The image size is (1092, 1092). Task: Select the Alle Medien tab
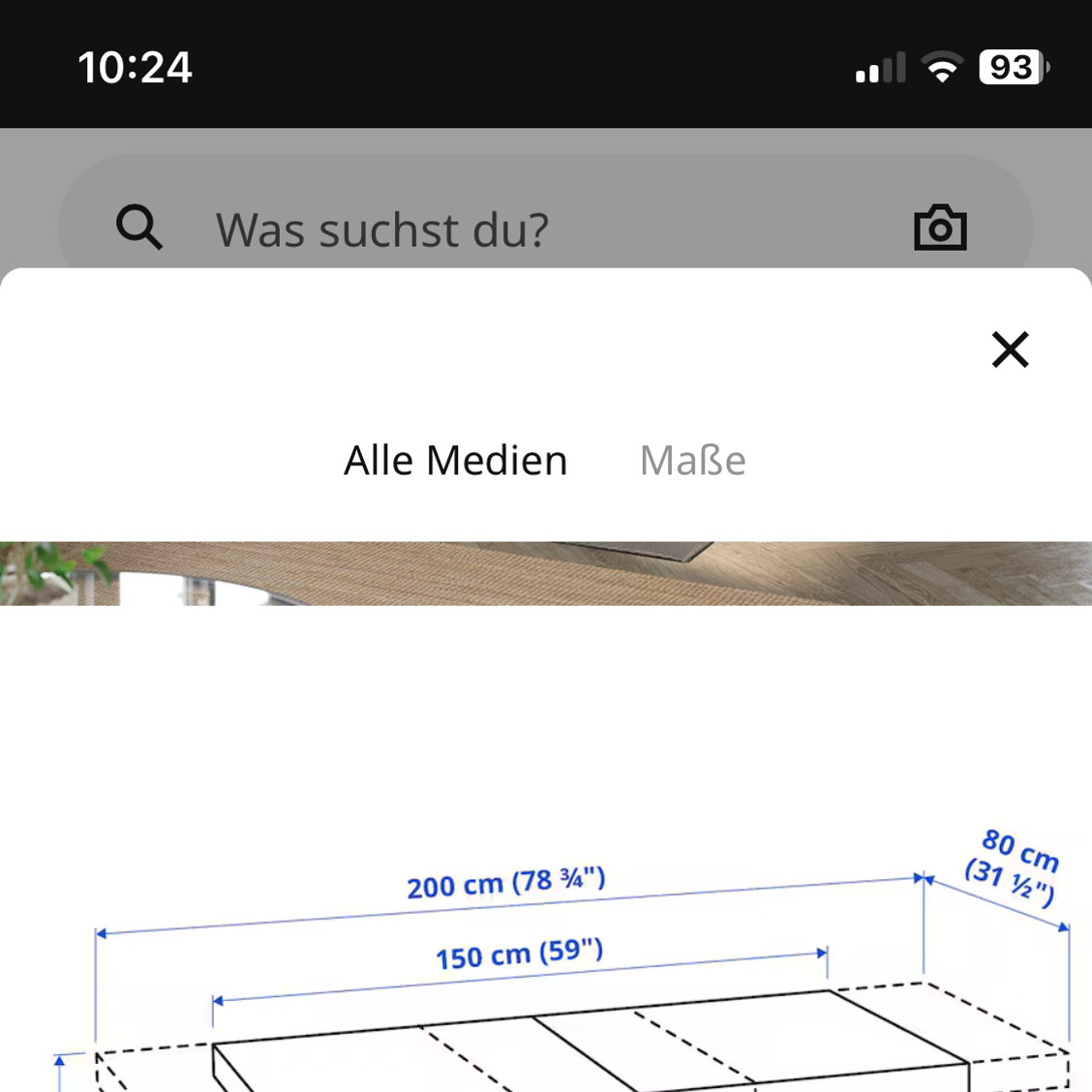tap(455, 461)
